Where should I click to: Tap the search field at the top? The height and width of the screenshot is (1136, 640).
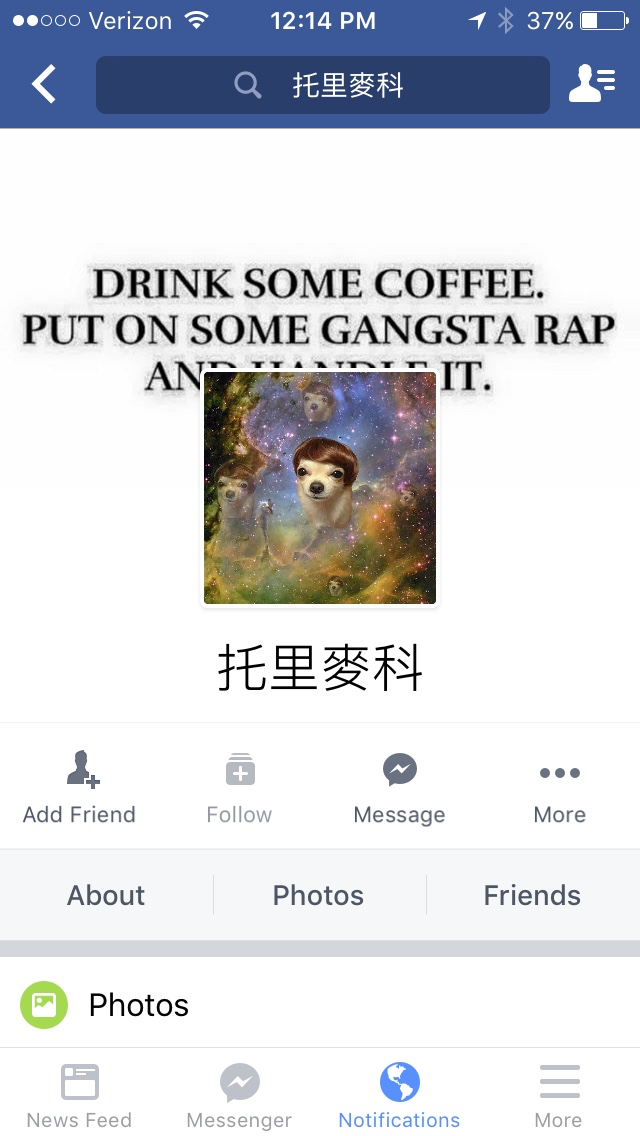tap(322, 85)
